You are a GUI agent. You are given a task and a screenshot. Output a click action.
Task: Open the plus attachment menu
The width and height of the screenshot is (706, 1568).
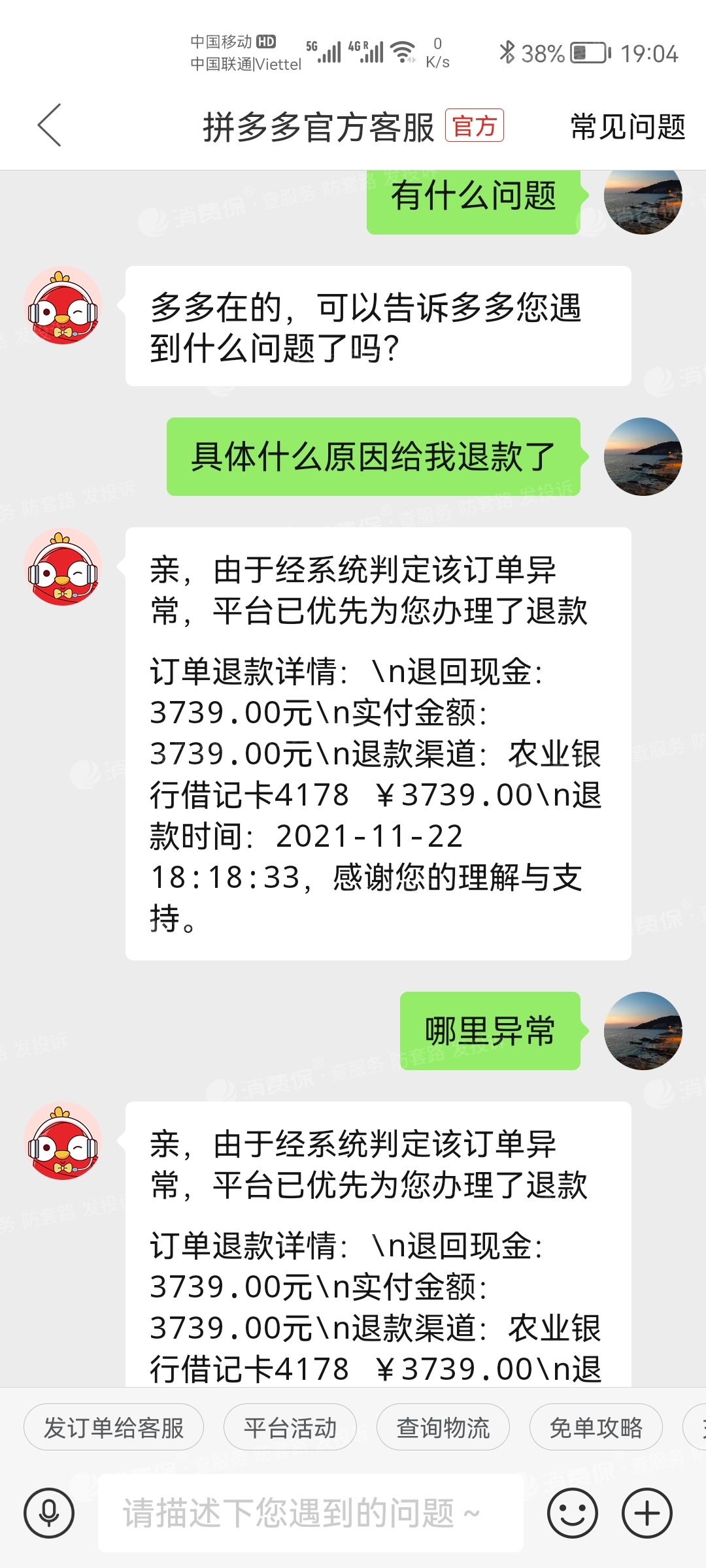pyautogui.click(x=647, y=1513)
